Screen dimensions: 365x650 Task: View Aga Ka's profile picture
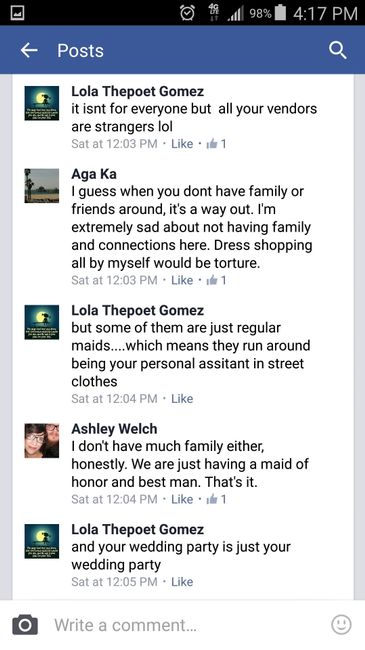[x=41, y=185]
